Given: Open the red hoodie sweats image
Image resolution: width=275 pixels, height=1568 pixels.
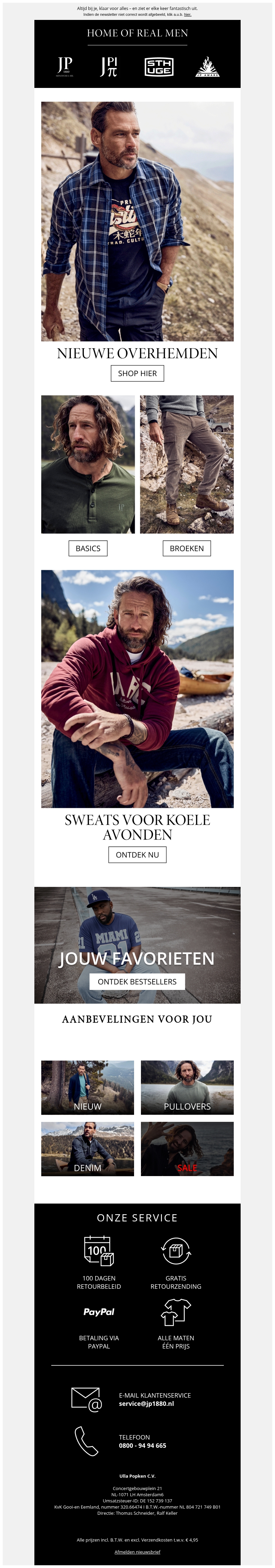Looking at the screenshot, I should [x=137, y=688].
